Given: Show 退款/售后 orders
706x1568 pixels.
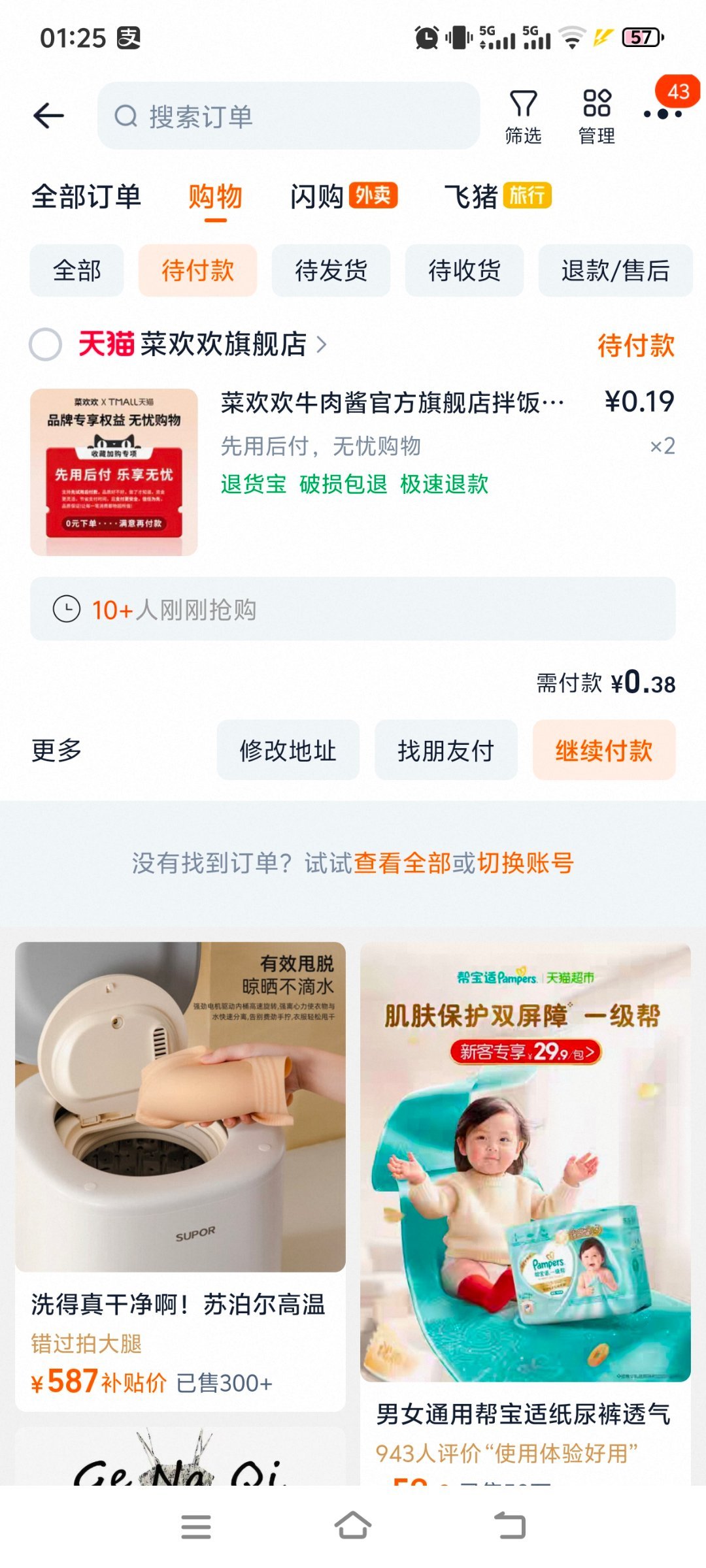Looking at the screenshot, I should click(x=614, y=270).
